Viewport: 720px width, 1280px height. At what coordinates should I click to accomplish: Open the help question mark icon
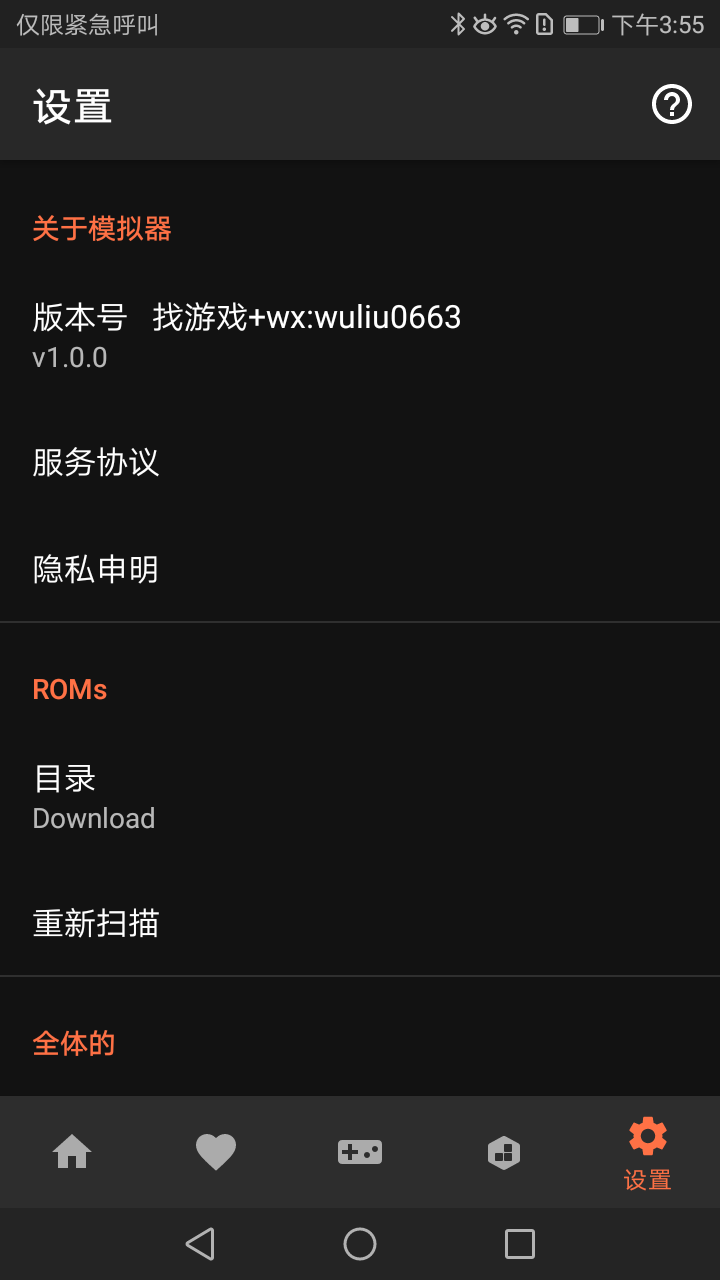point(672,104)
